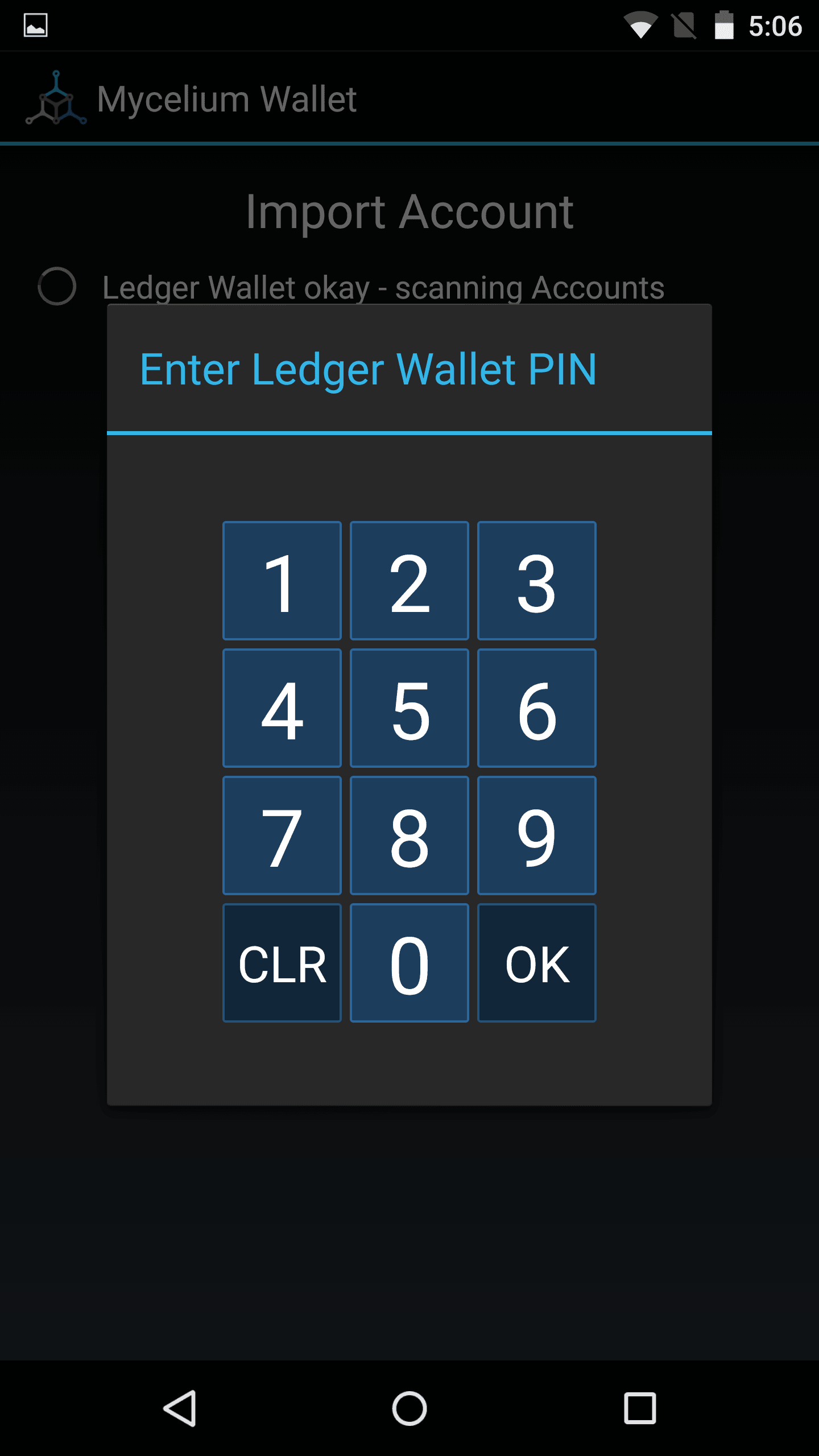Viewport: 819px width, 1456px height.
Task: Tap the 5 key
Action: pos(409,708)
